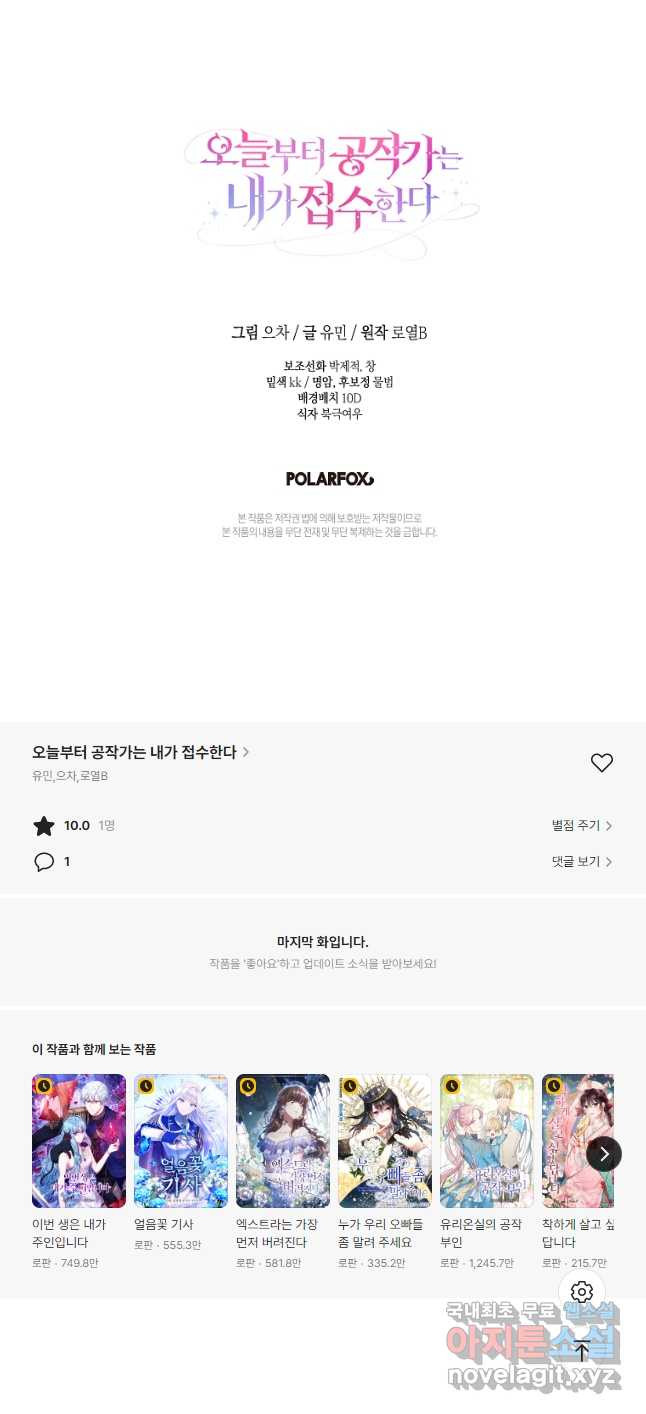This screenshot has width=646, height=1414.
Task: Open comments via 댓글 보기
Action: tap(581, 862)
